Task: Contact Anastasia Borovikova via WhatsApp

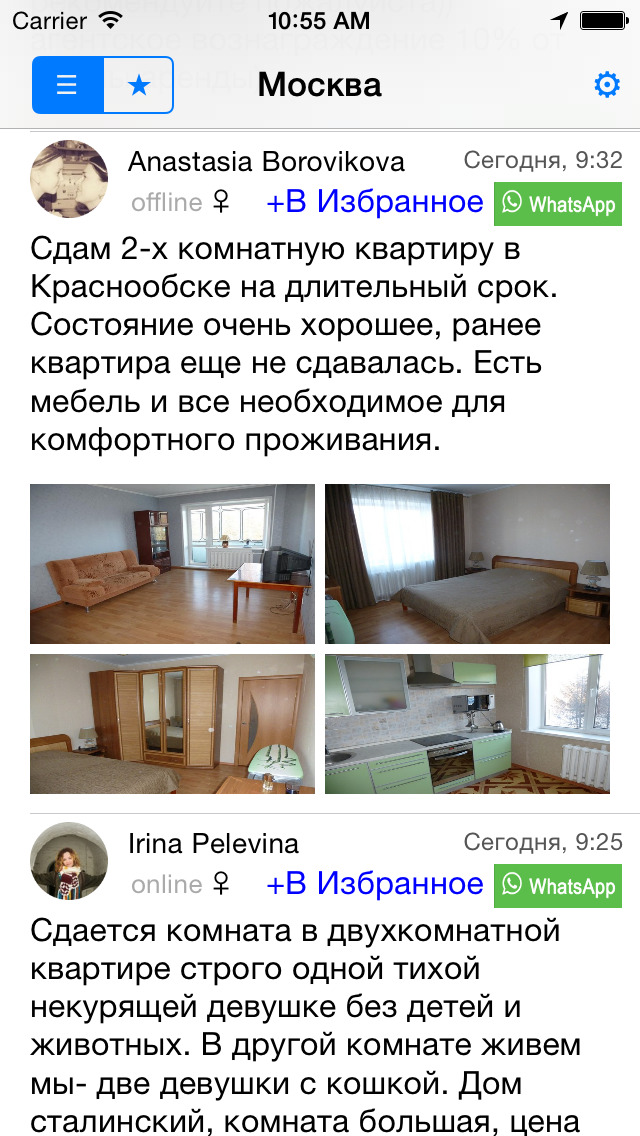Action: (558, 204)
